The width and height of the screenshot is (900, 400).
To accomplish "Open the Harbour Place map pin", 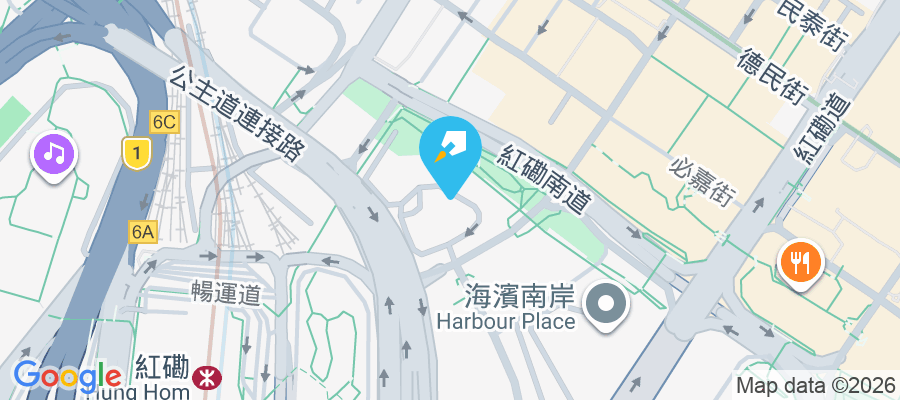I will pos(604,307).
